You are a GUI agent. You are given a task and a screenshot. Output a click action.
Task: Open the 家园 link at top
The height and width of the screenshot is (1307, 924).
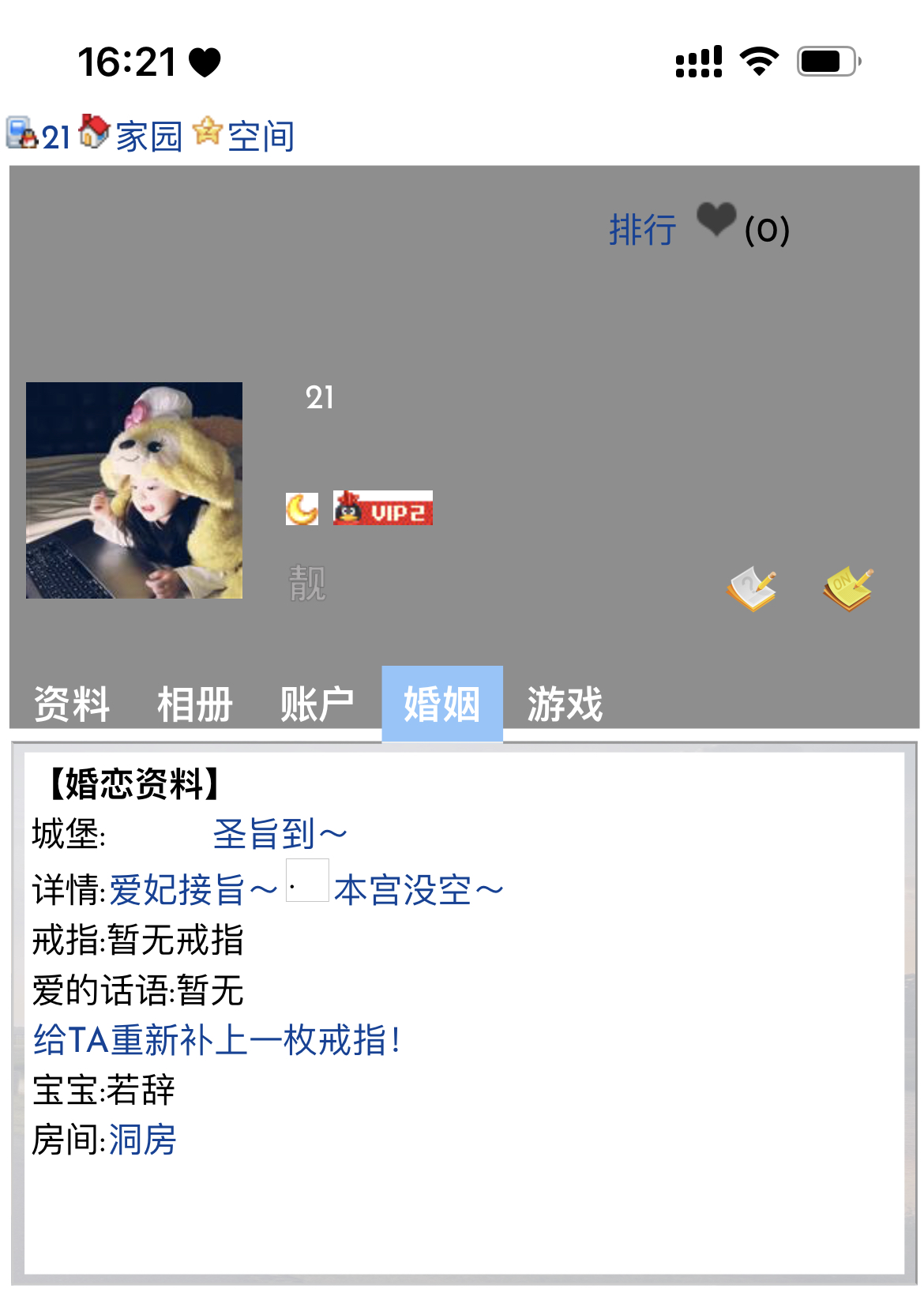[148, 136]
